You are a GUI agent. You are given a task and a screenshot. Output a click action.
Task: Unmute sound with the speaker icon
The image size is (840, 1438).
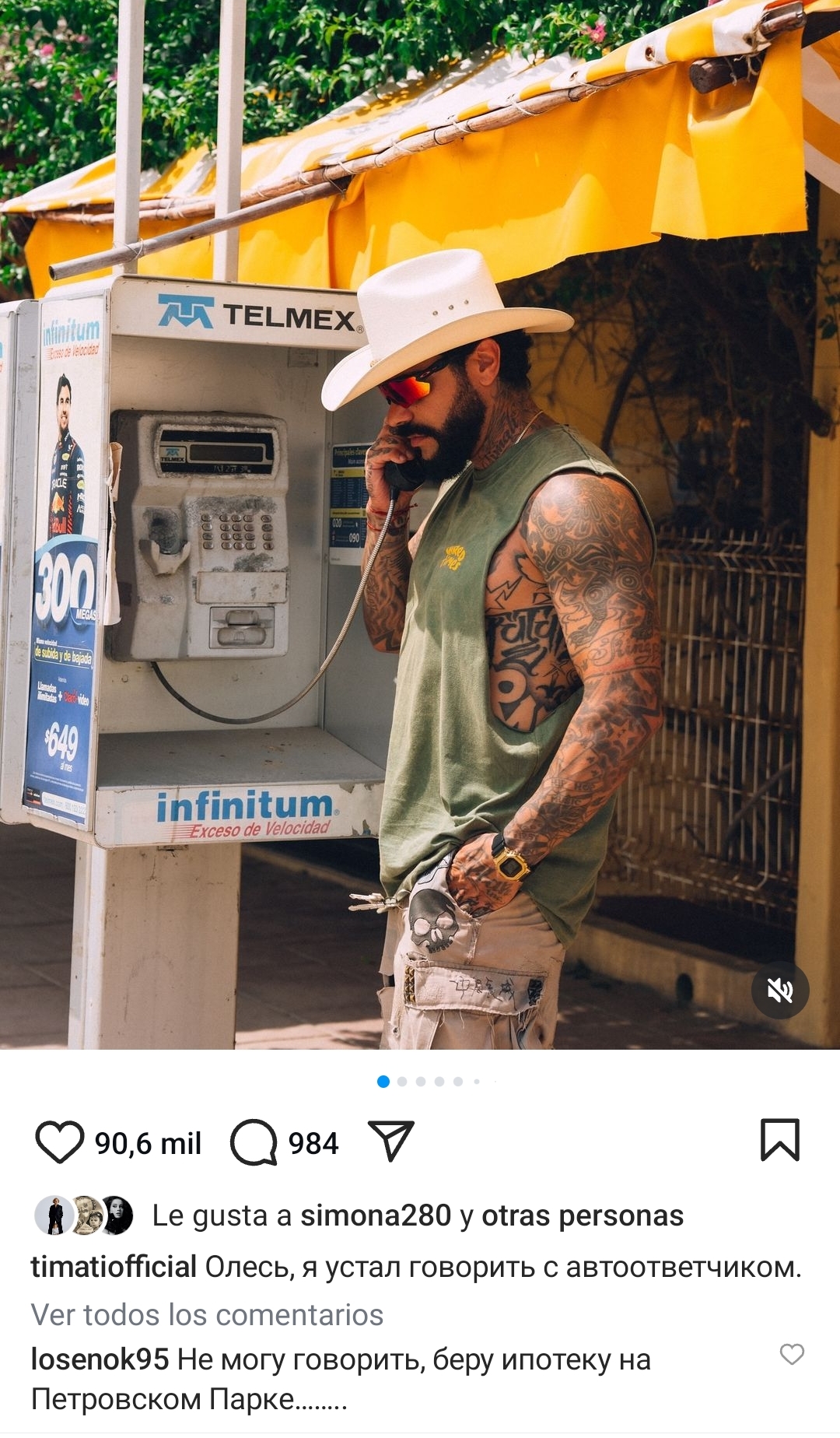coord(780,991)
